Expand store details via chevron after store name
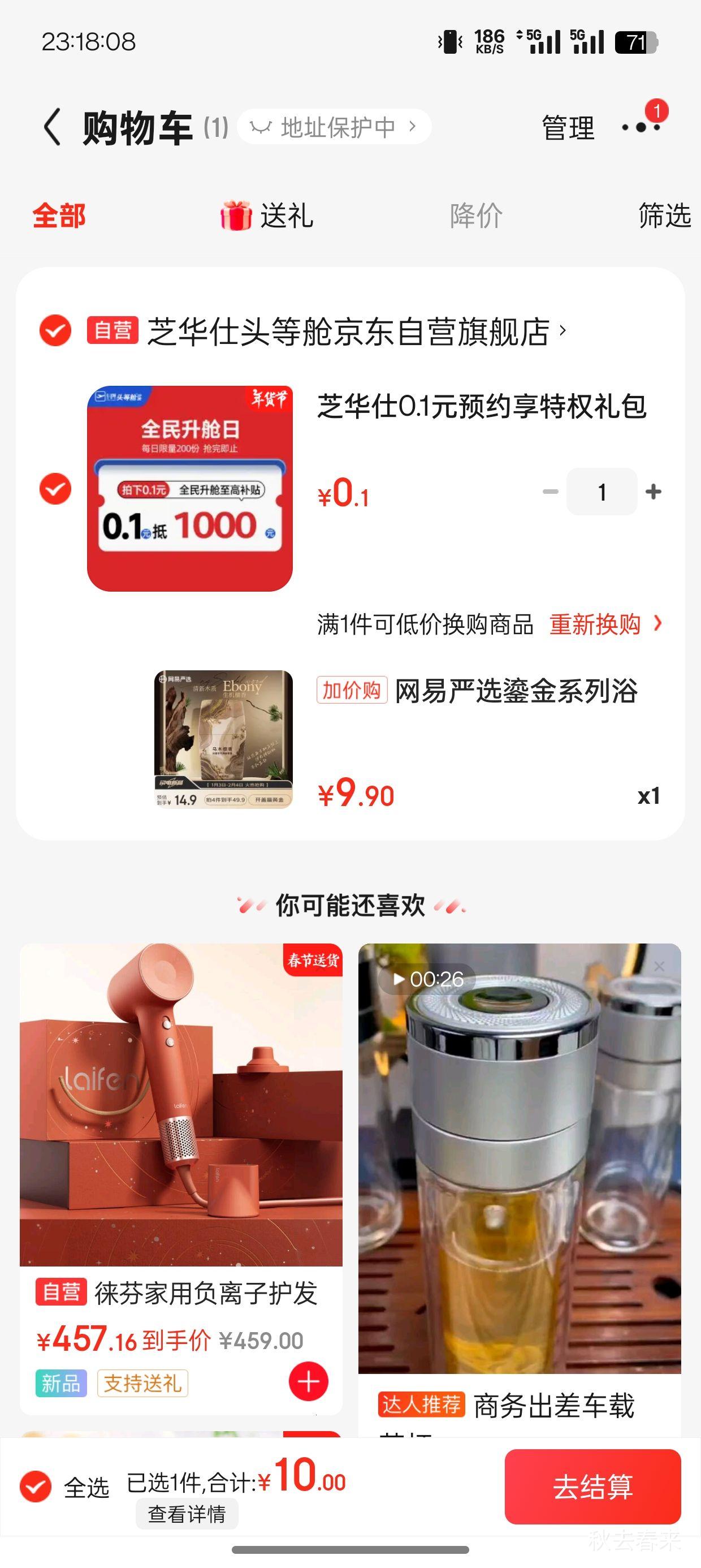Image resolution: width=701 pixels, height=1568 pixels. click(563, 330)
